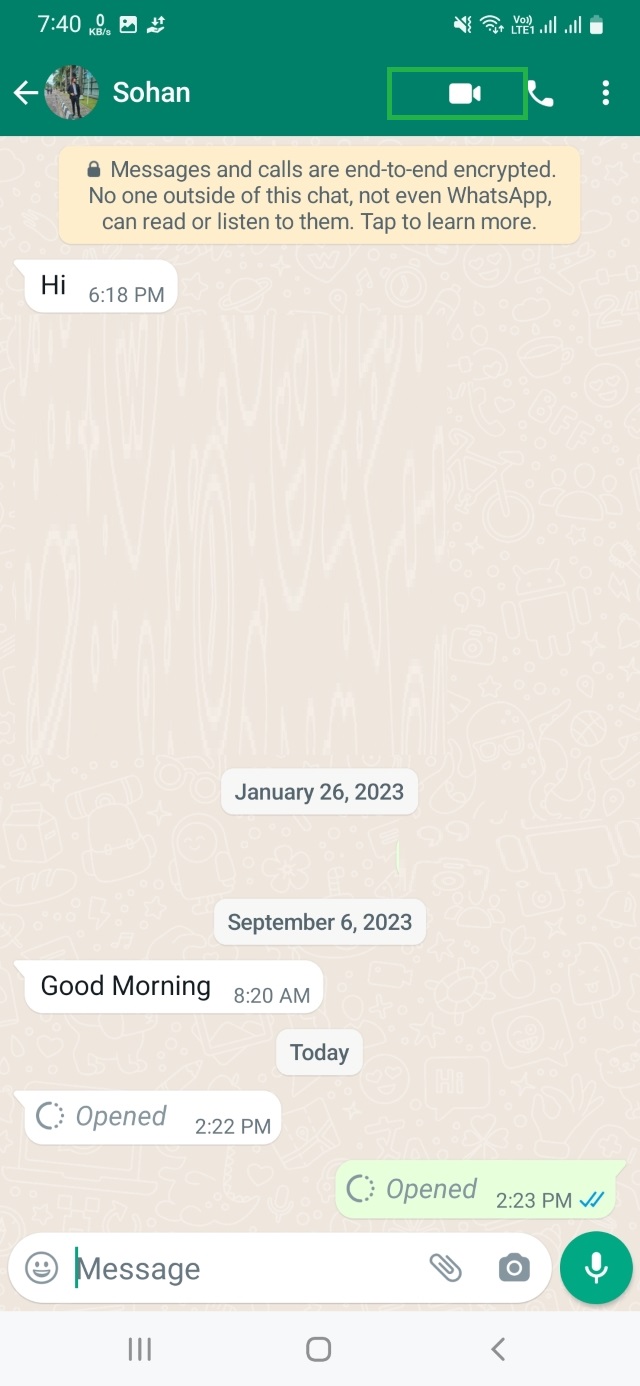Tap the microphone voice message button
The width and height of the screenshot is (640, 1386).
click(x=596, y=1268)
